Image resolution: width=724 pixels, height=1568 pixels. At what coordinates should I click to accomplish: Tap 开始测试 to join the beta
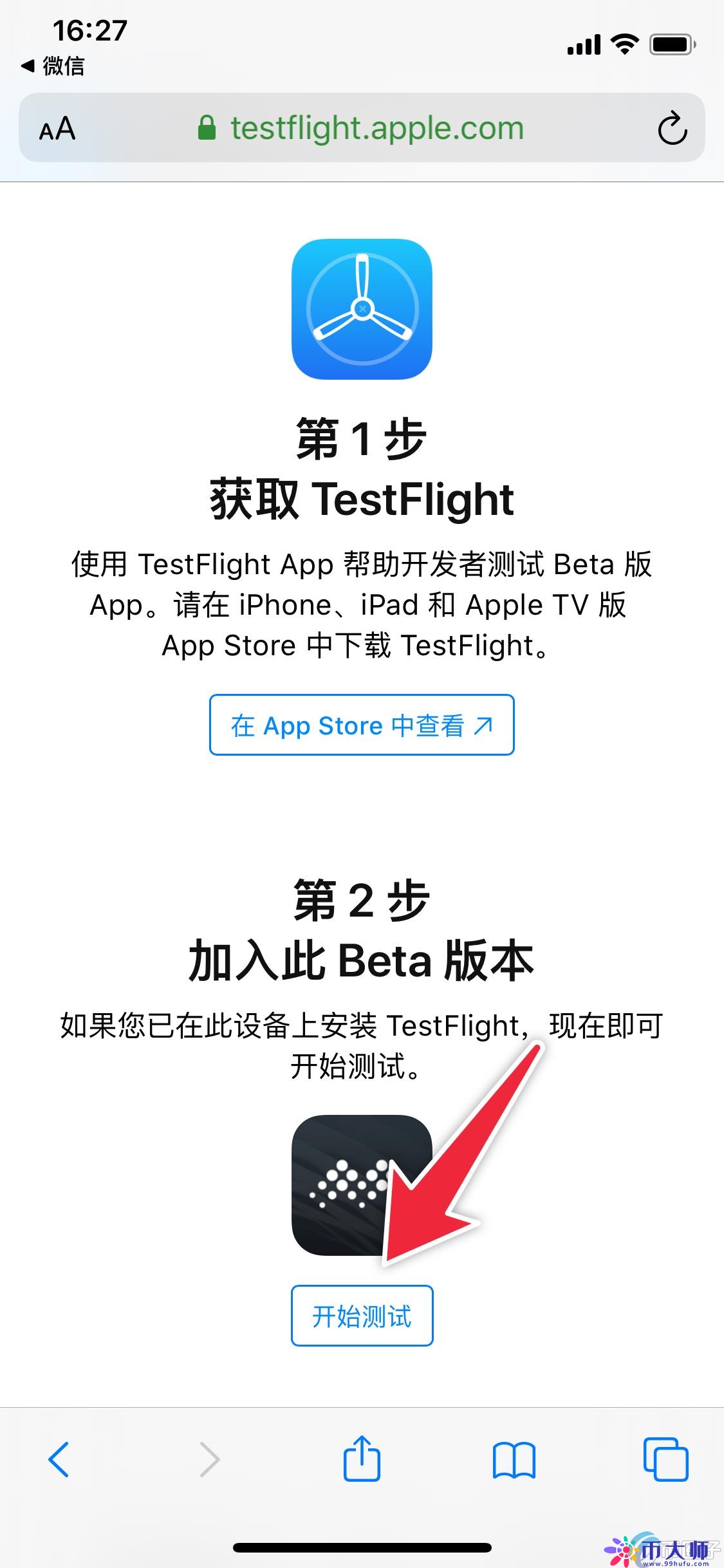point(362,1316)
